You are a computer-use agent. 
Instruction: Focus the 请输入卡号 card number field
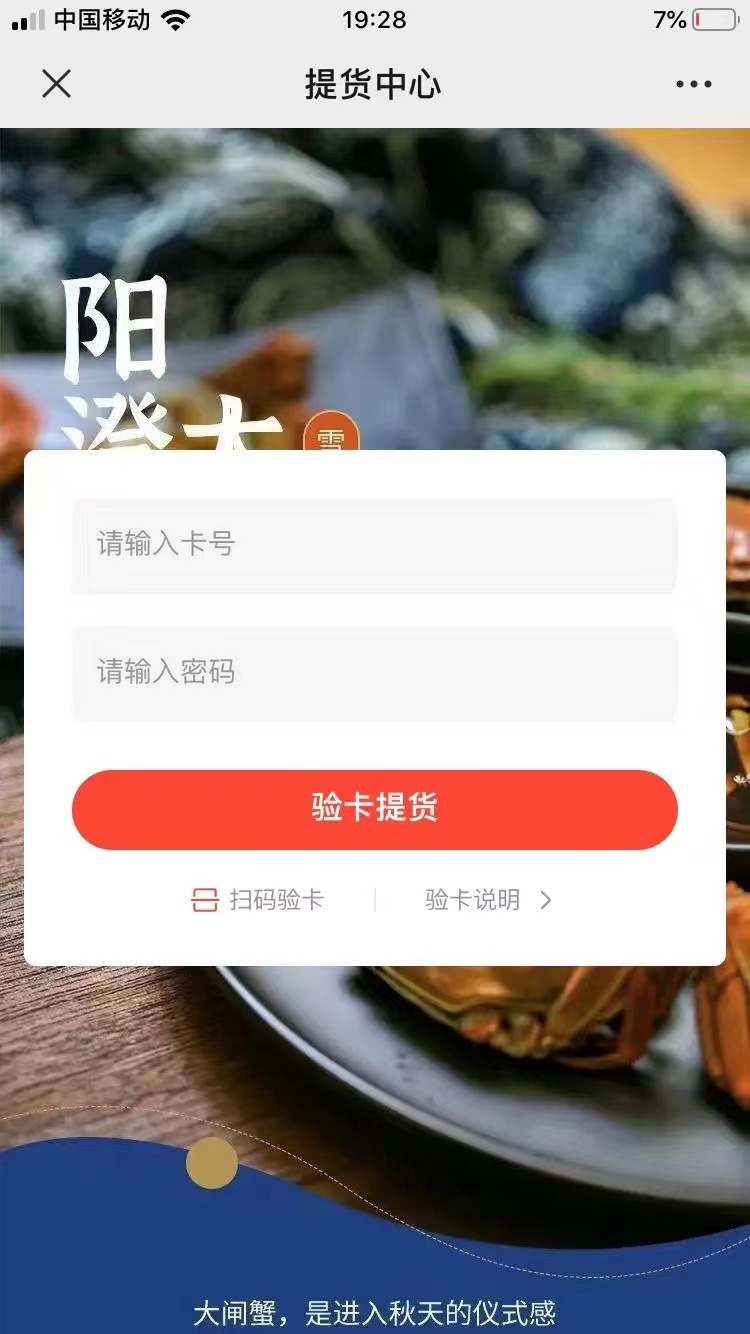click(374, 544)
